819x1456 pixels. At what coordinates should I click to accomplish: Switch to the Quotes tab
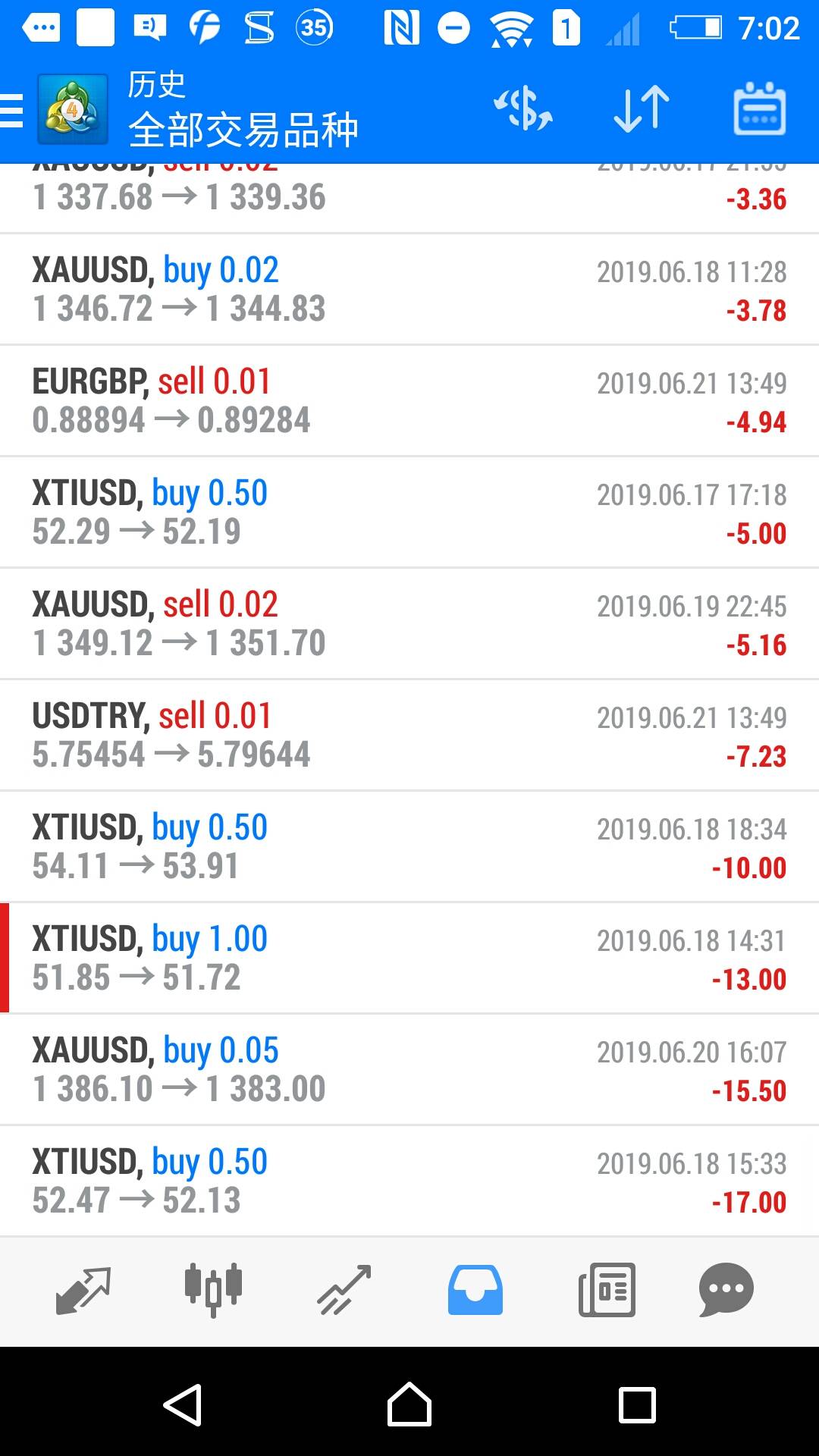83,1291
